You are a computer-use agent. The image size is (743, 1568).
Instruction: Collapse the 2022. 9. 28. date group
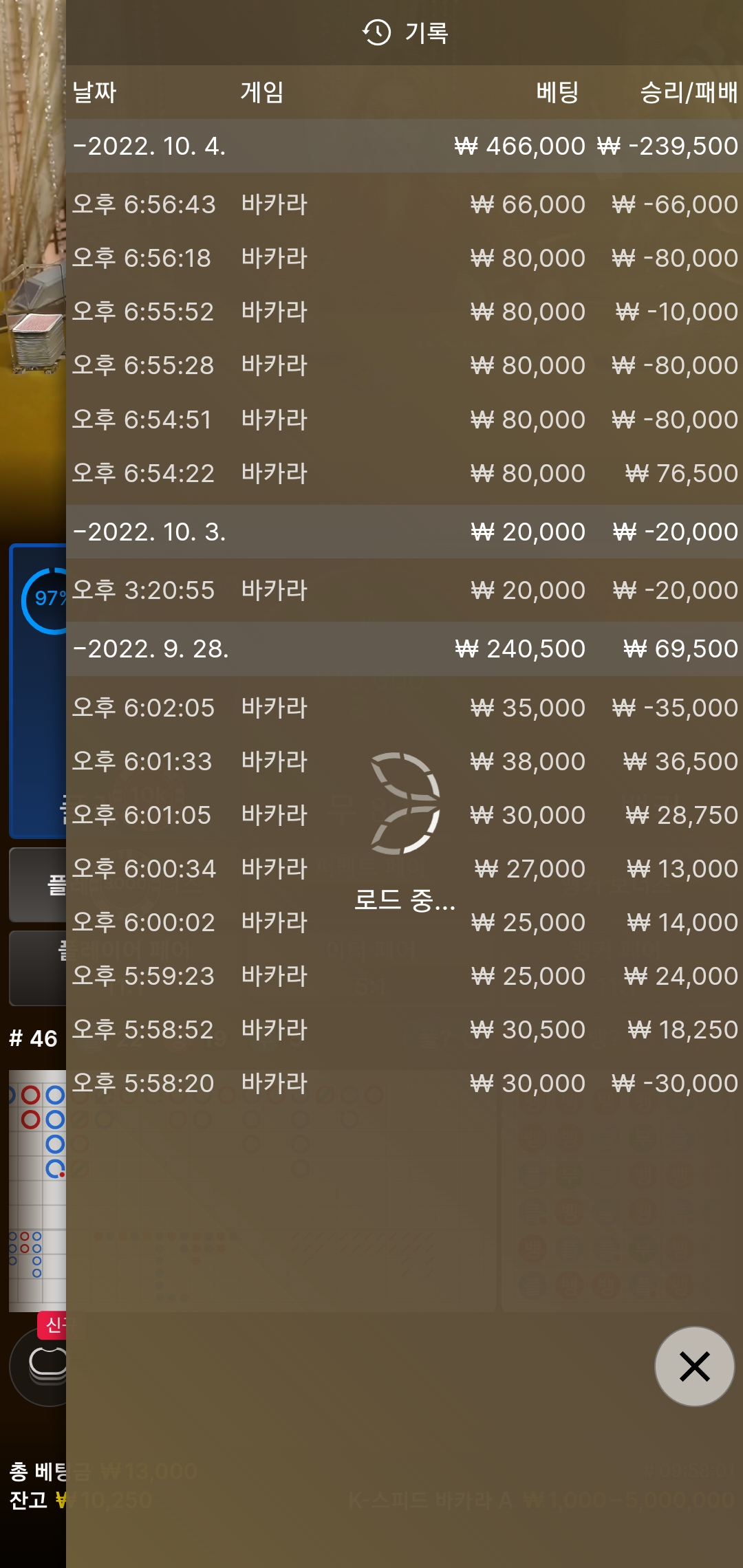point(151,649)
